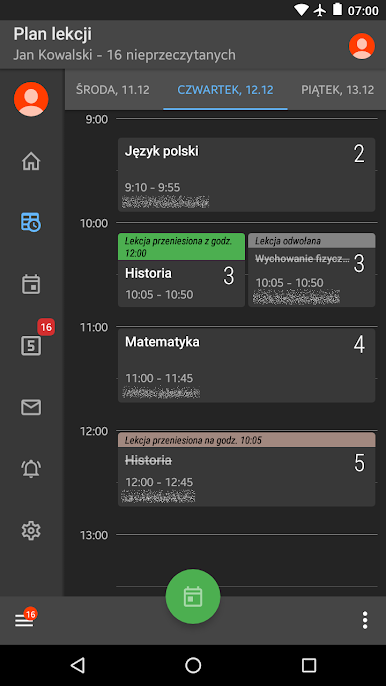Open the timetable icon in the side rail

pos(31,222)
